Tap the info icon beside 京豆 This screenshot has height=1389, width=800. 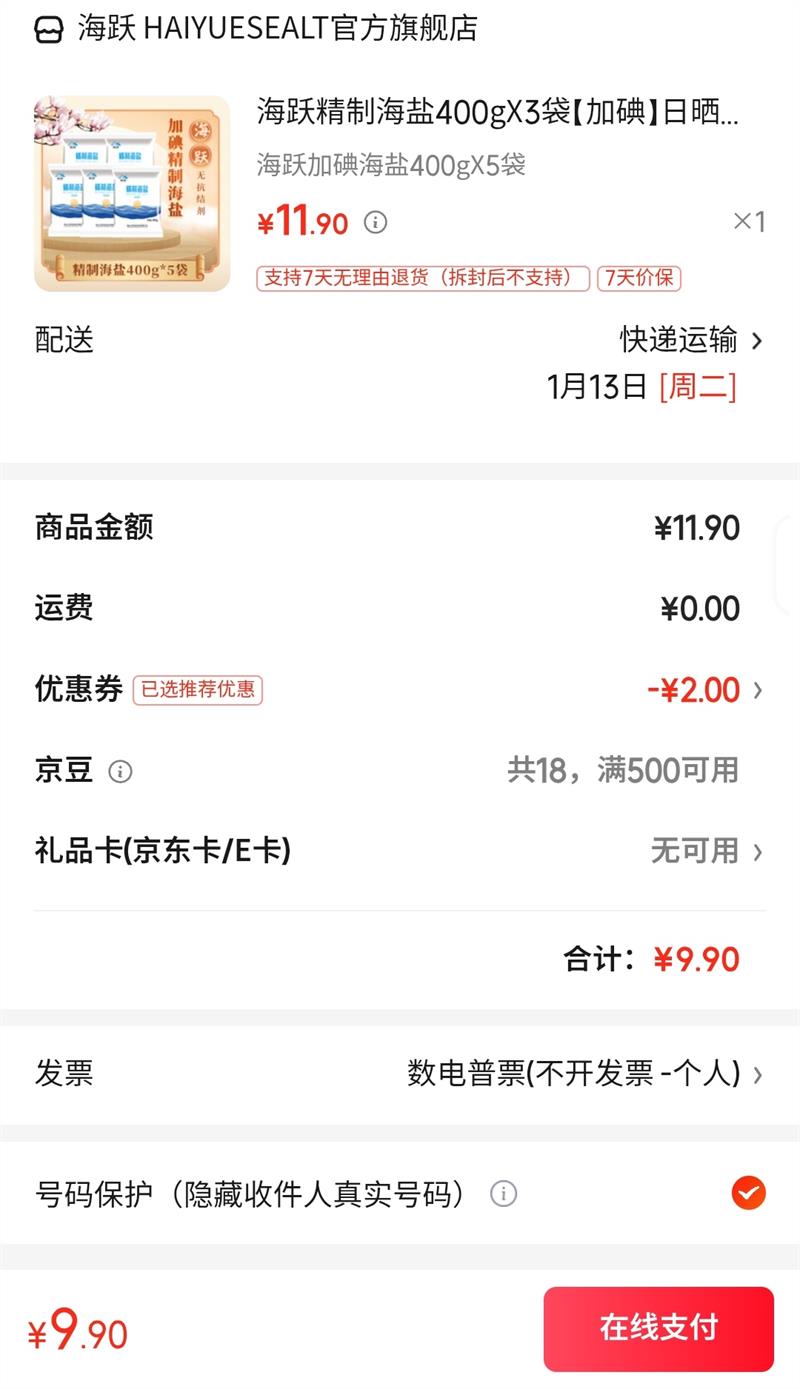tap(119, 771)
